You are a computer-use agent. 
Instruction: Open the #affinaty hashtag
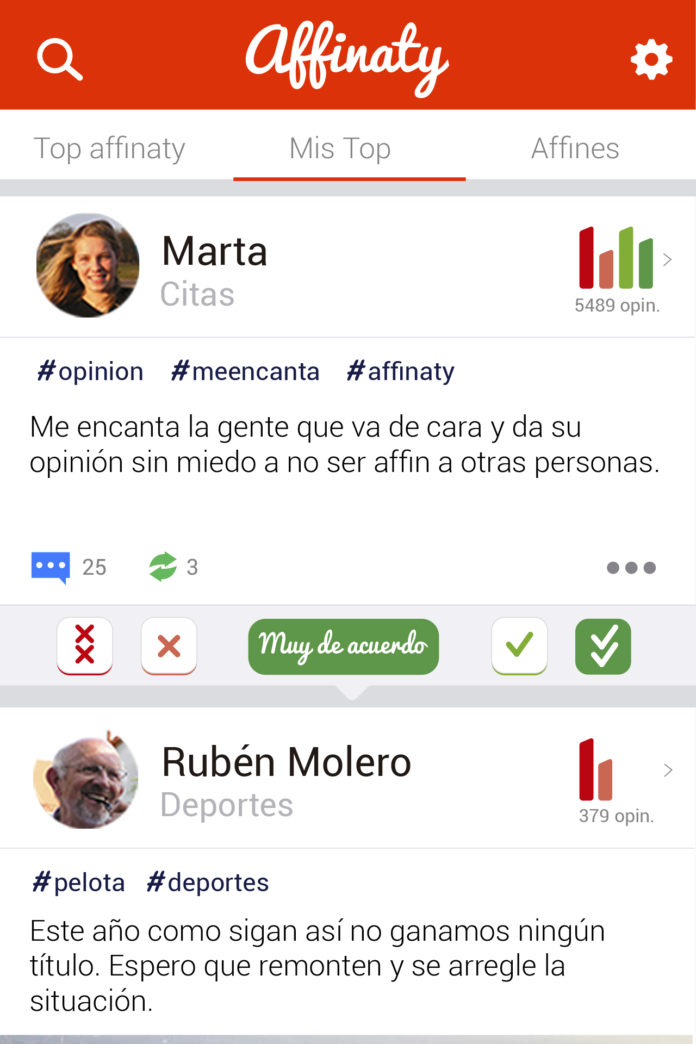click(400, 372)
